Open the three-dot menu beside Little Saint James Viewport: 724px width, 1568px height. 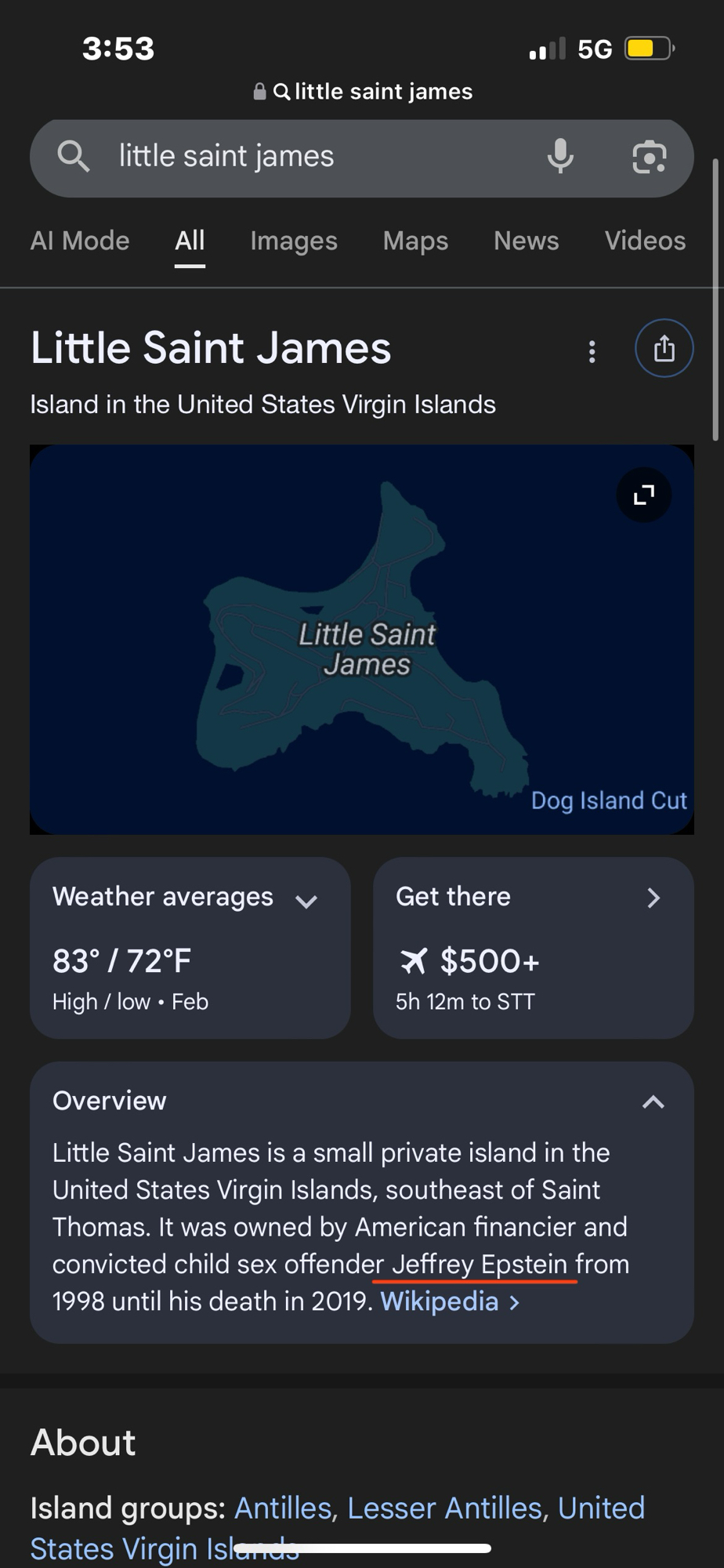pos(592,351)
